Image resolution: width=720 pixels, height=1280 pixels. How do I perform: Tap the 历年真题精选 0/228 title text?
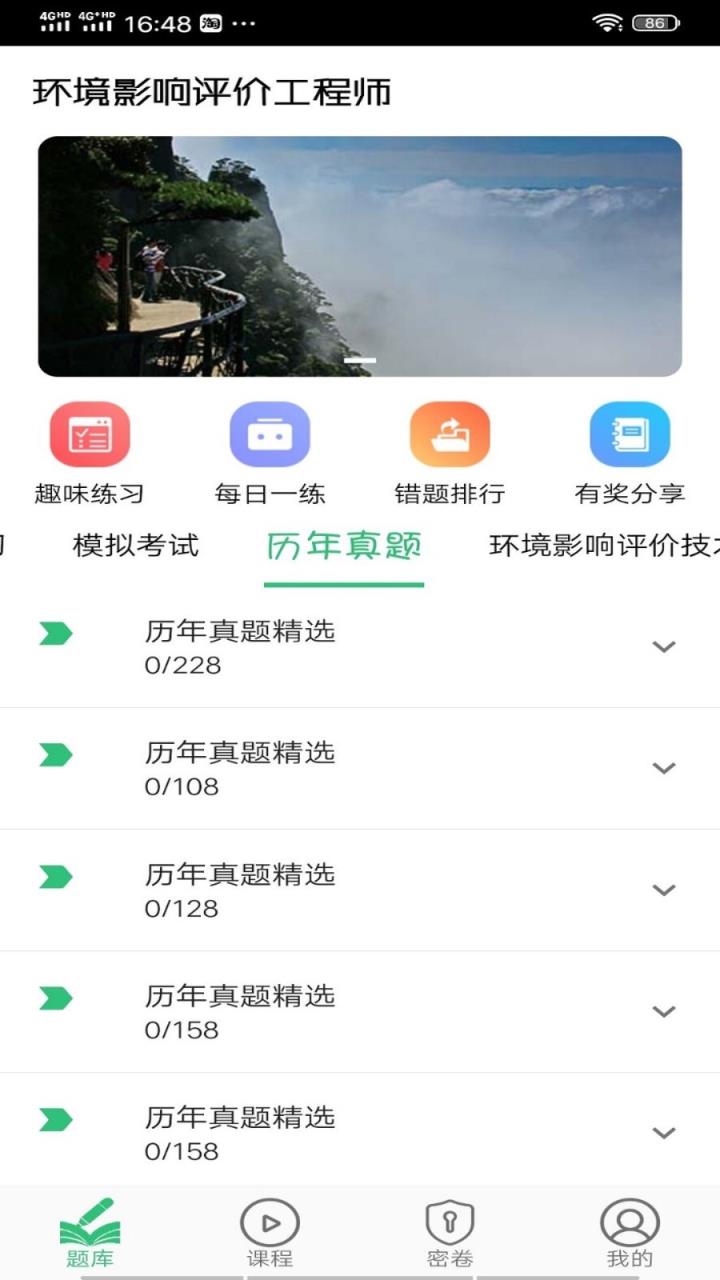point(240,632)
